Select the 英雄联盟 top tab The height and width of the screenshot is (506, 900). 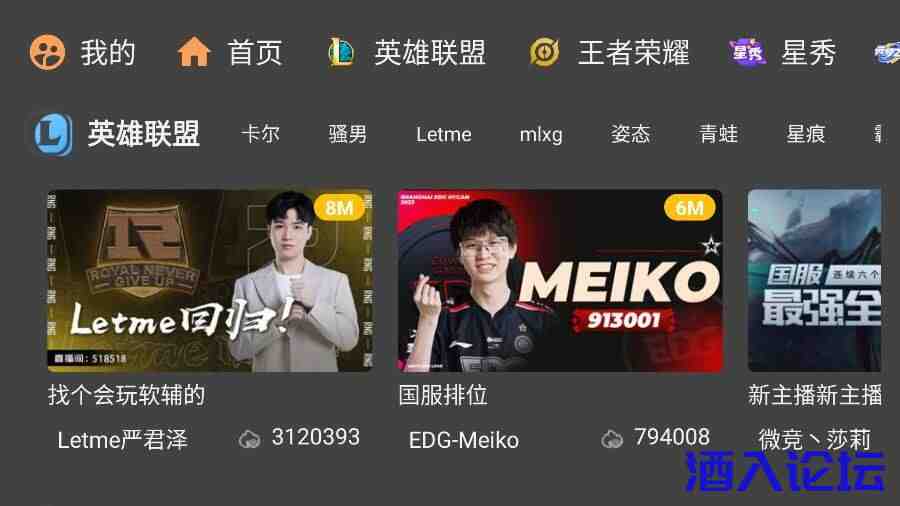pyautogui.click(x=407, y=52)
